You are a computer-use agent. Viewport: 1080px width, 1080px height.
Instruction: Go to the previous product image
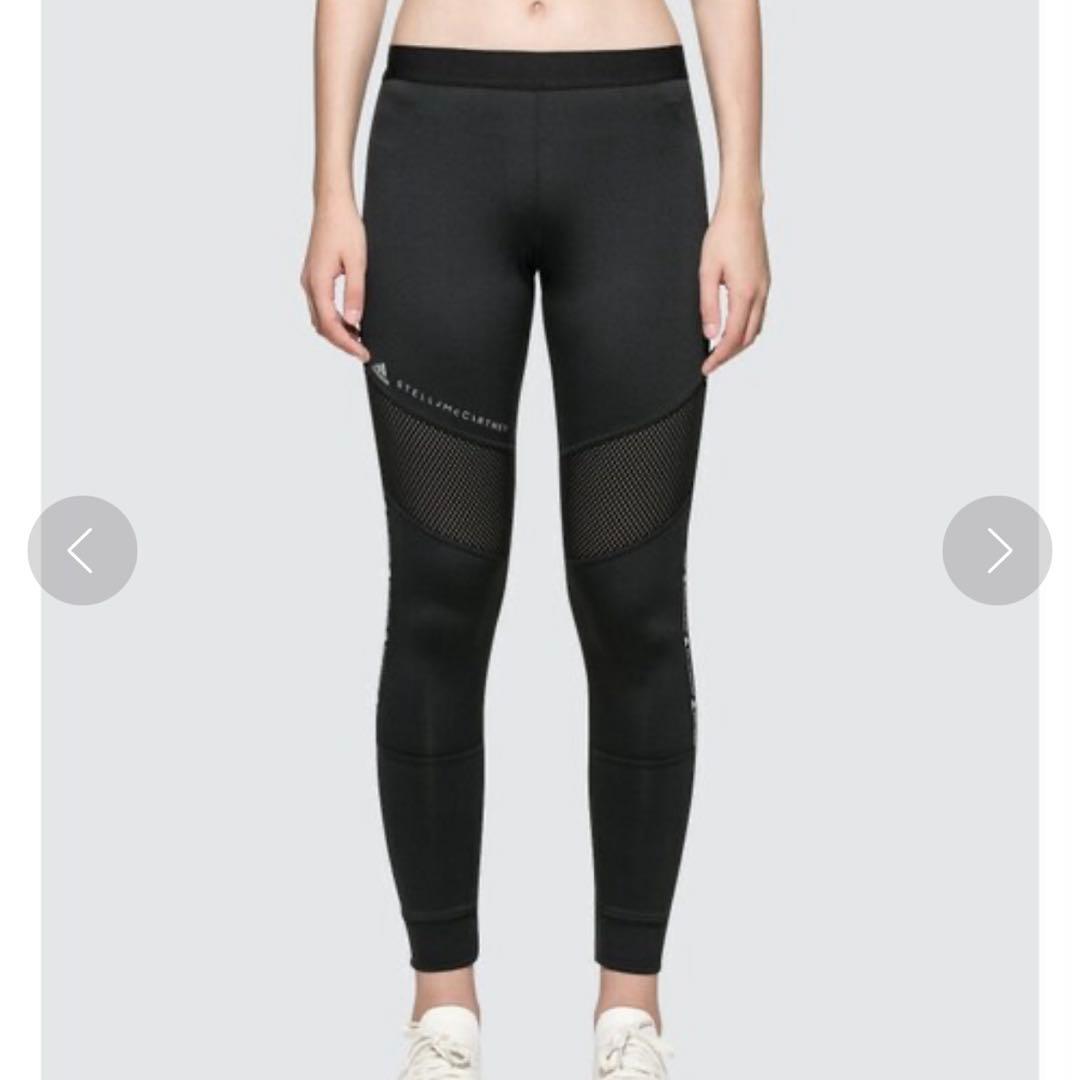coord(82,551)
